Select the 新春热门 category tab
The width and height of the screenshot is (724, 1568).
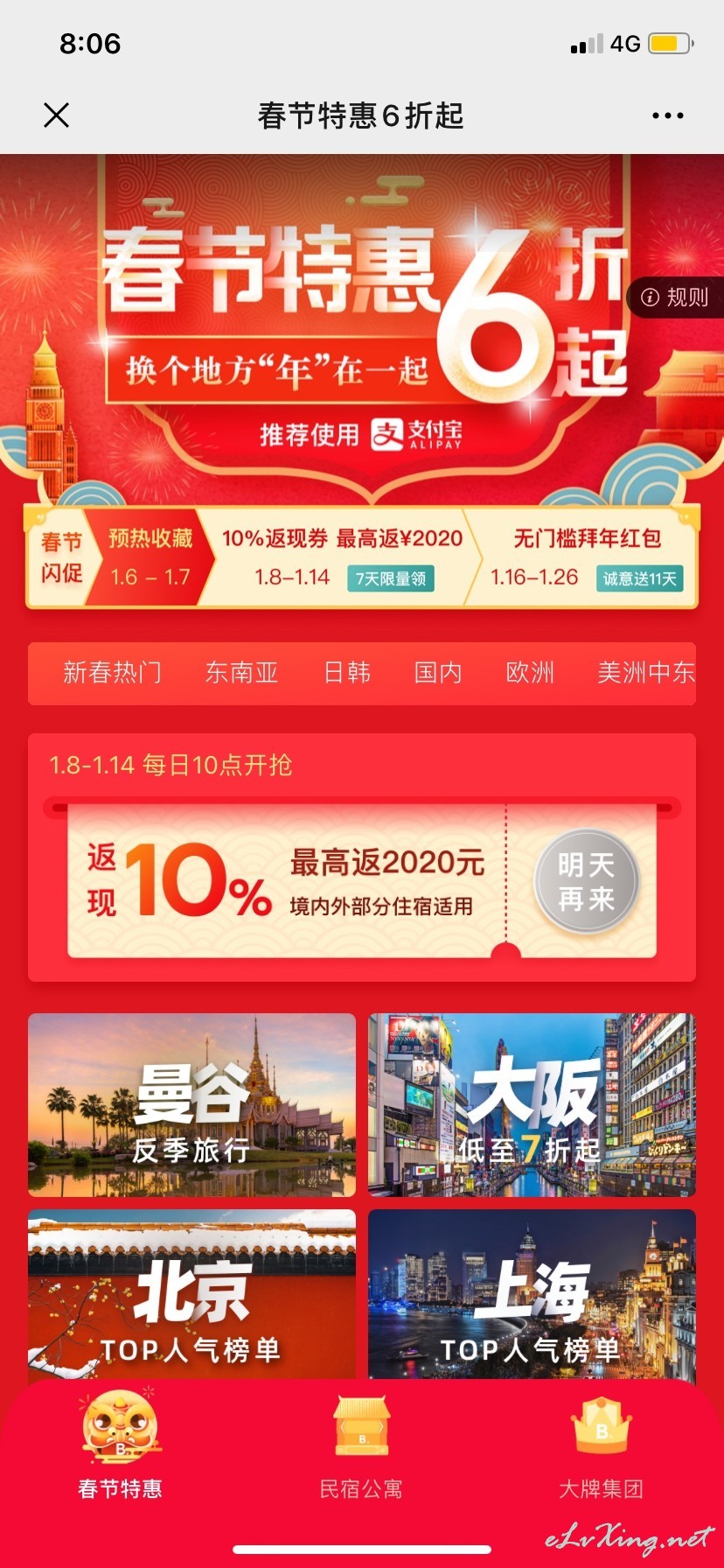point(112,672)
